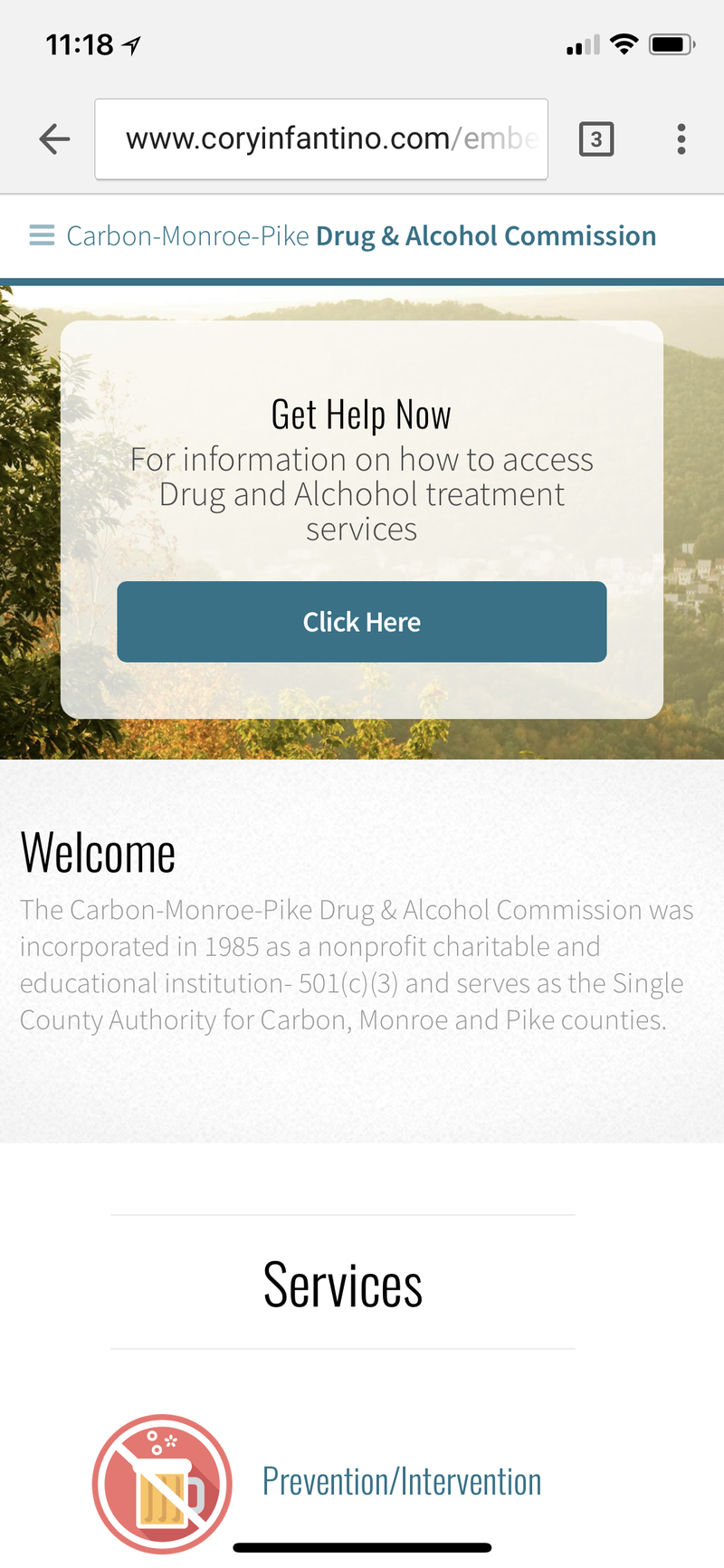Go back using the browser arrow

click(54, 139)
